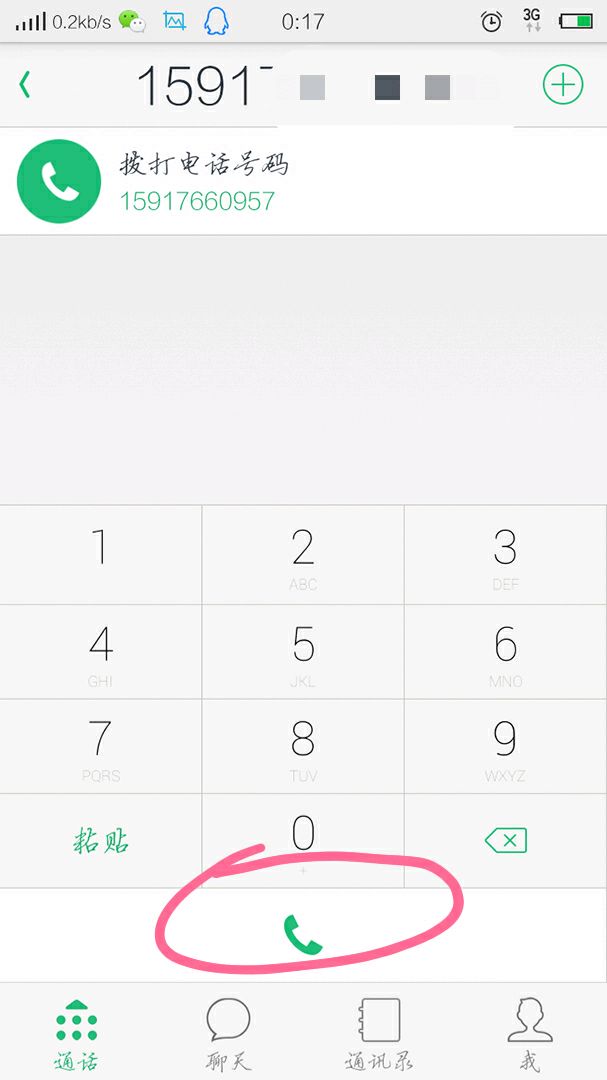Dial the digit 9 WXYZ
The height and width of the screenshot is (1080, 607).
505,746
